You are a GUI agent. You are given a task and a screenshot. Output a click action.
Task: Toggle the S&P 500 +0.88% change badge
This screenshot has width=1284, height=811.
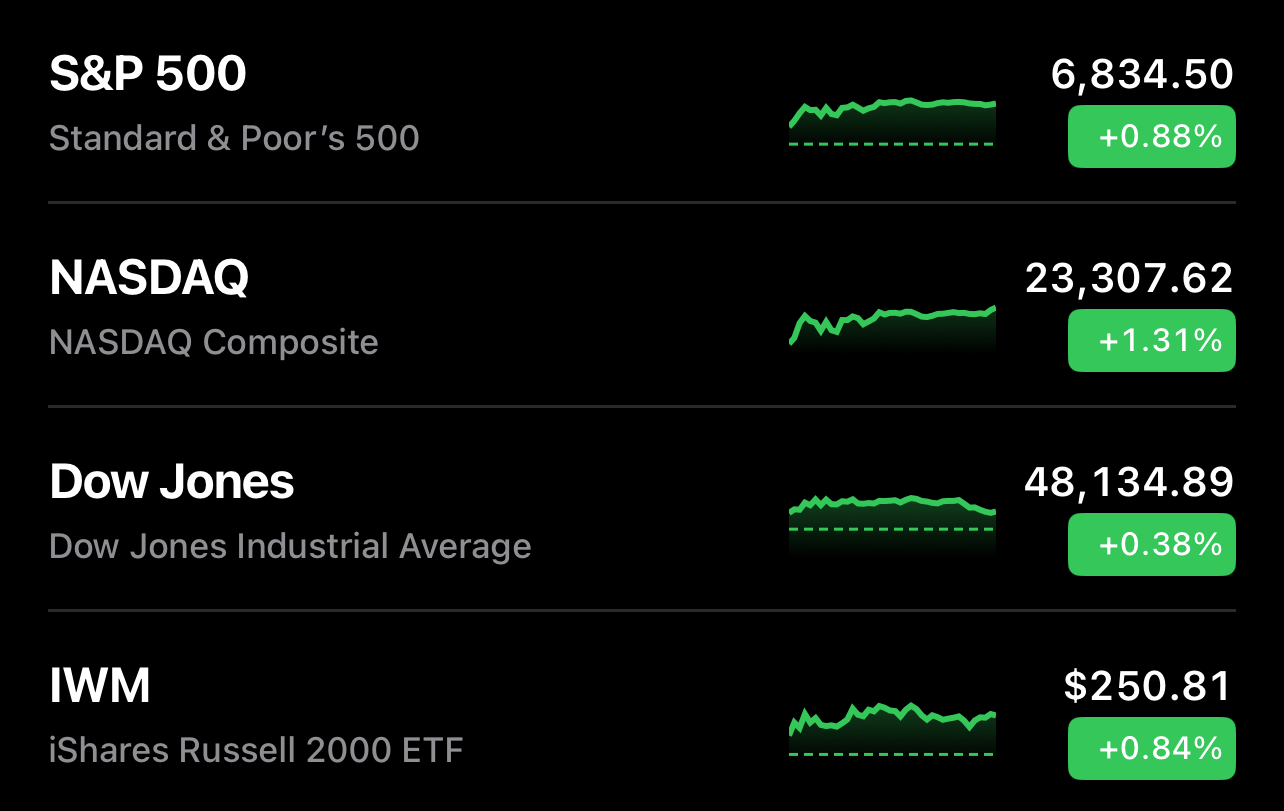(x=1151, y=137)
